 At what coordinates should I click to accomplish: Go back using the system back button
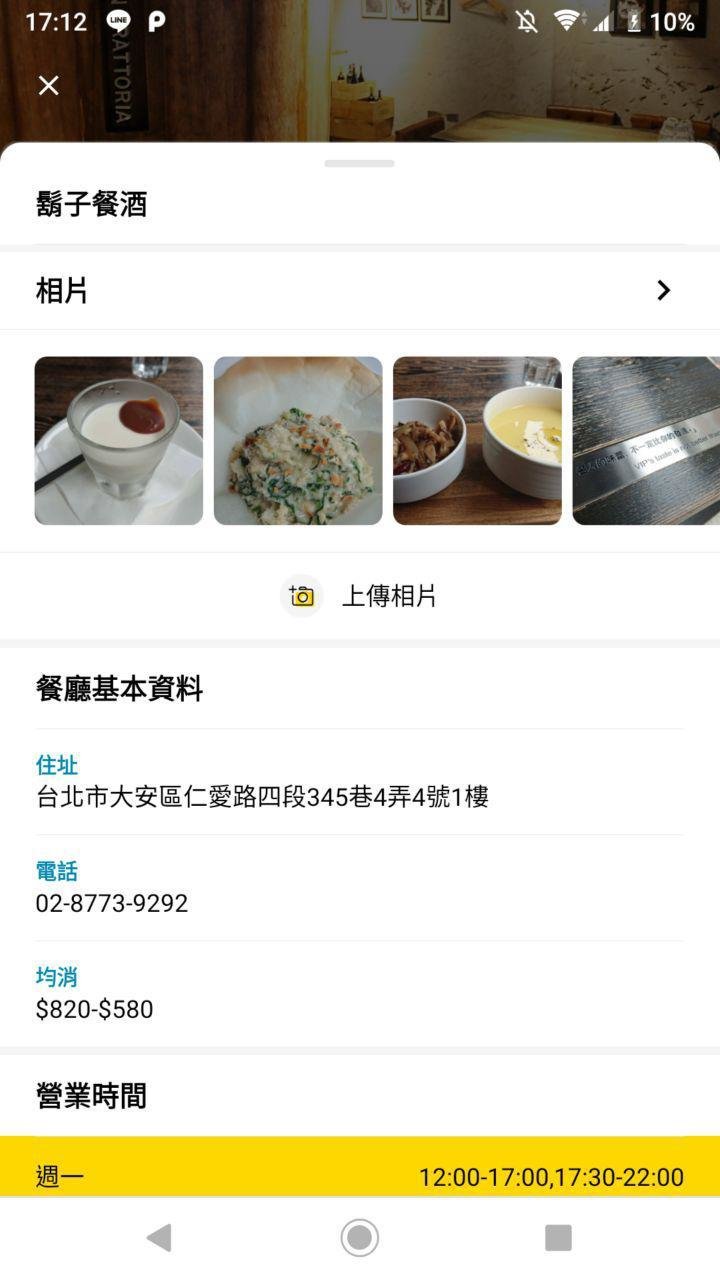coord(159,1238)
